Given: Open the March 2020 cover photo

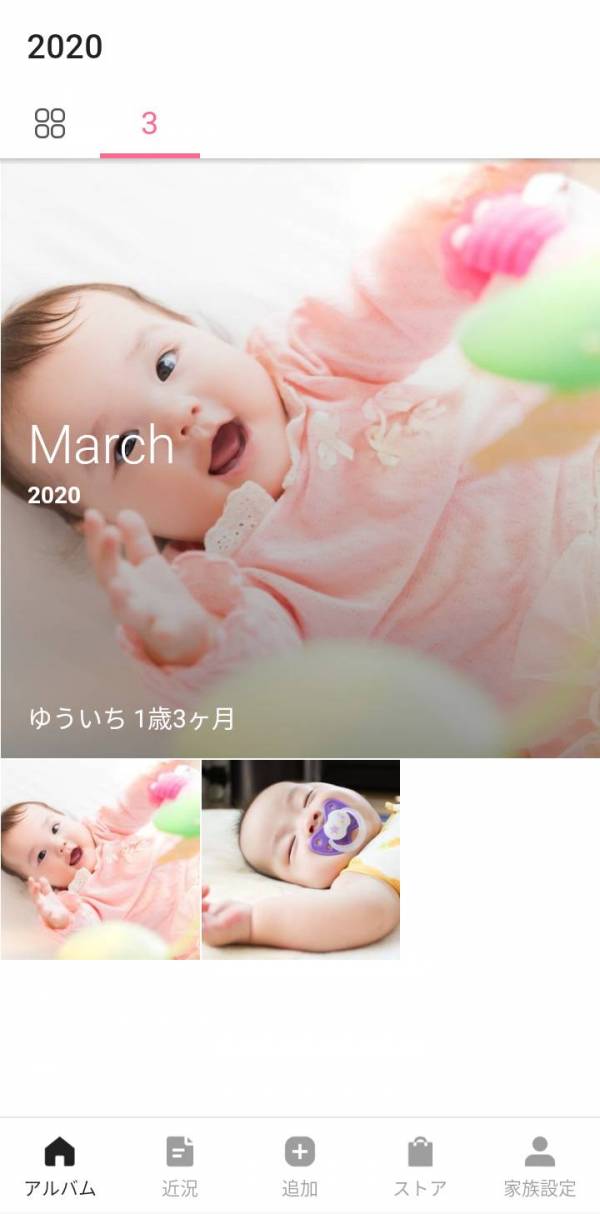Looking at the screenshot, I should pos(300,459).
